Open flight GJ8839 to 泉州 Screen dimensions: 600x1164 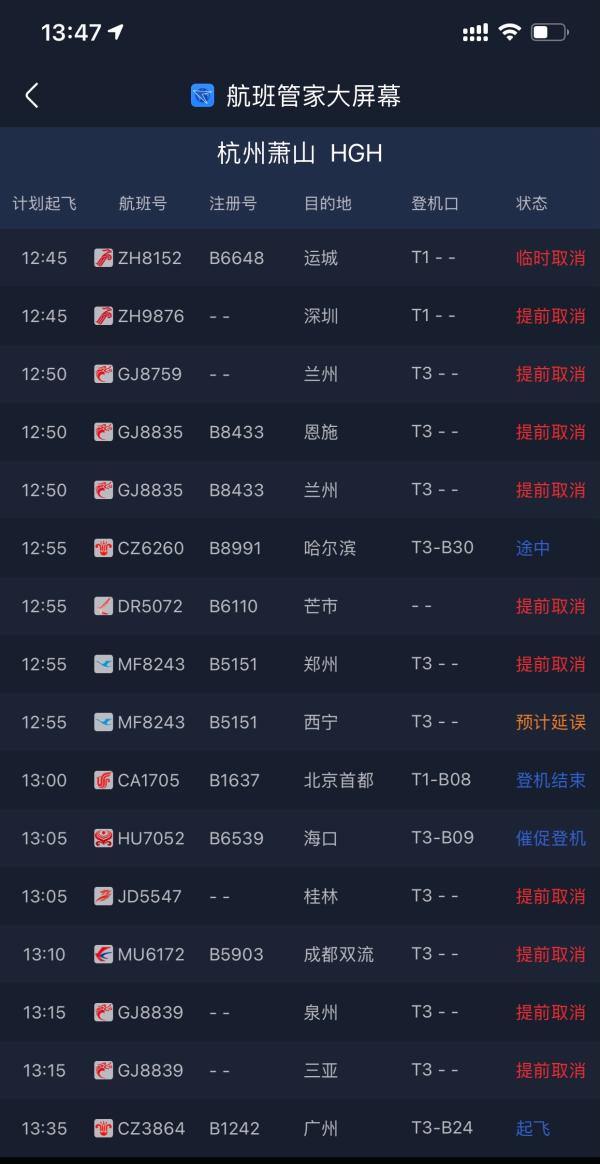pos(300,1012)
